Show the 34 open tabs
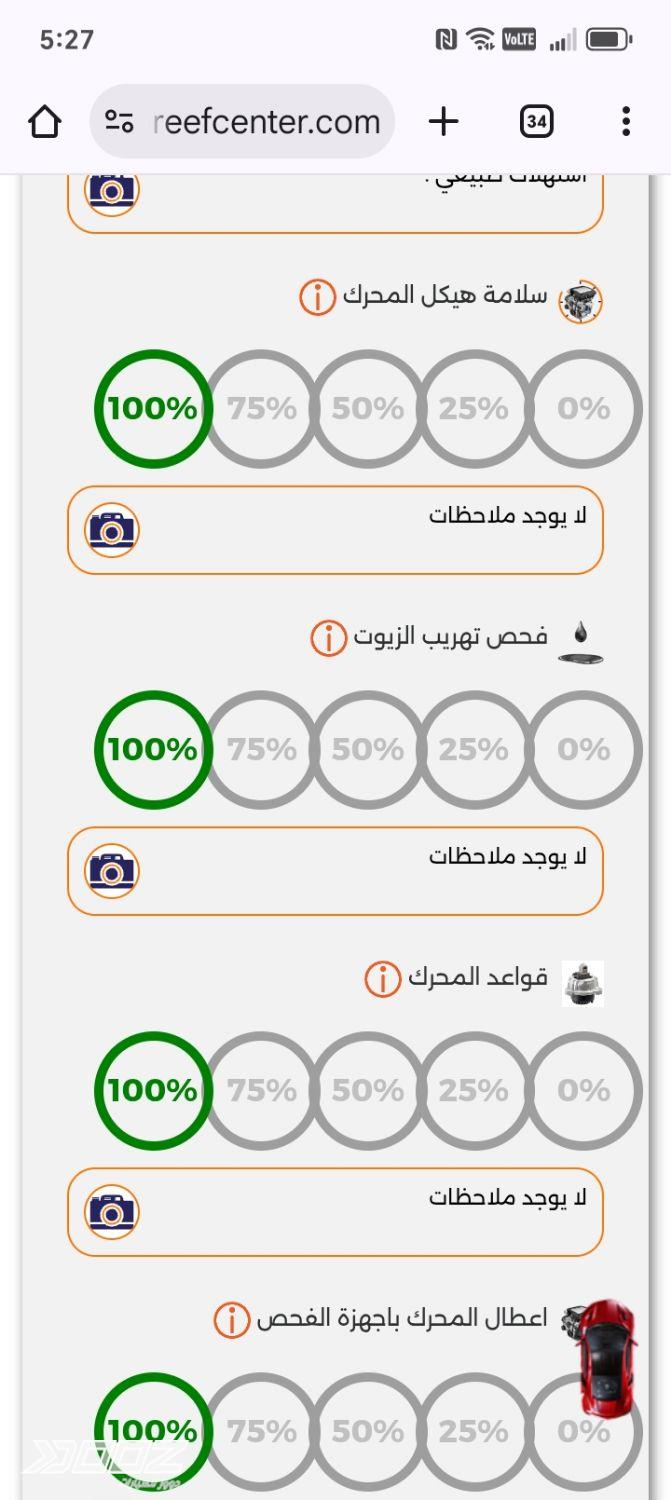Image resolution: width=671 pixels, height=1500 pixels. coord(537,122)
